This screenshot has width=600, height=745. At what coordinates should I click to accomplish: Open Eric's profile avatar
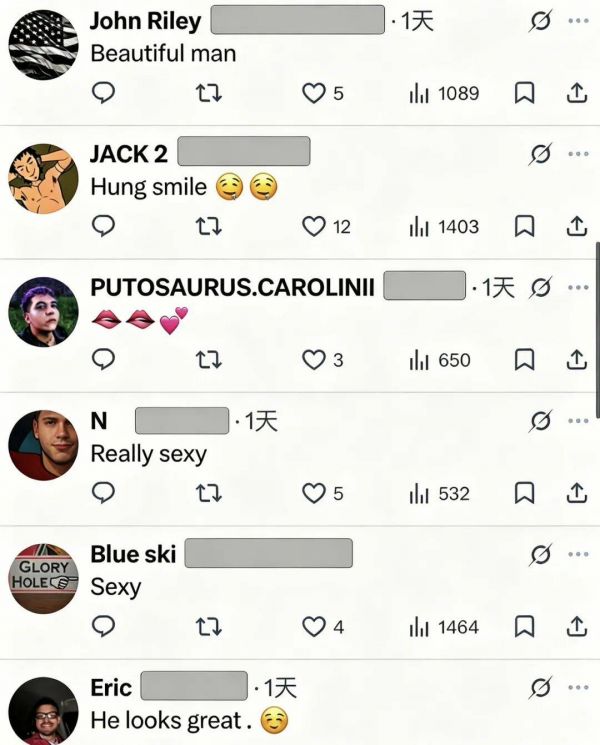pos(43,710)
